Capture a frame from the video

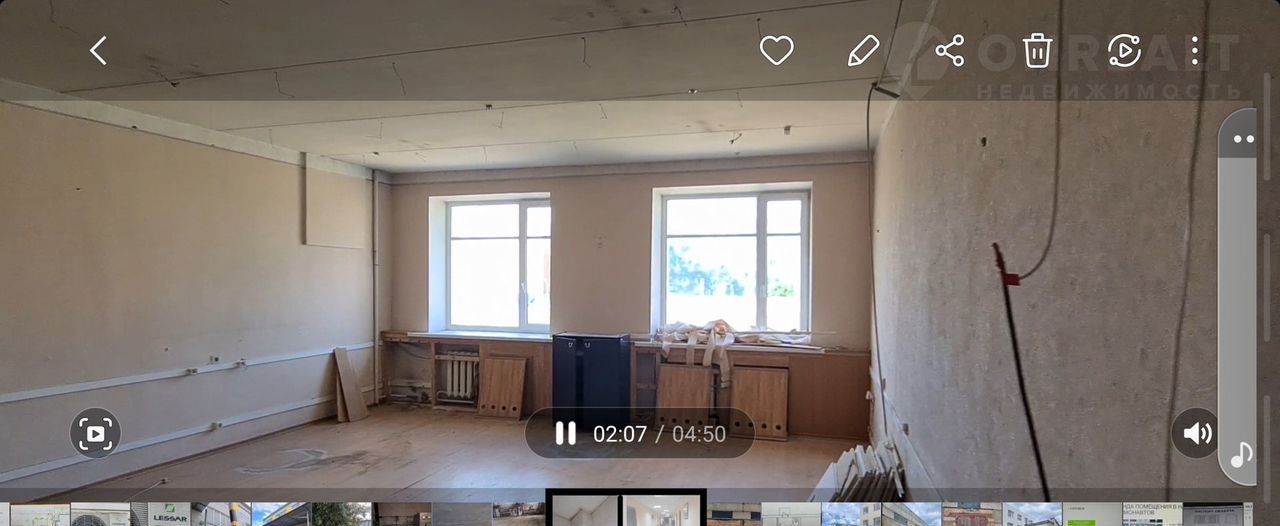(x=95, y=433)
